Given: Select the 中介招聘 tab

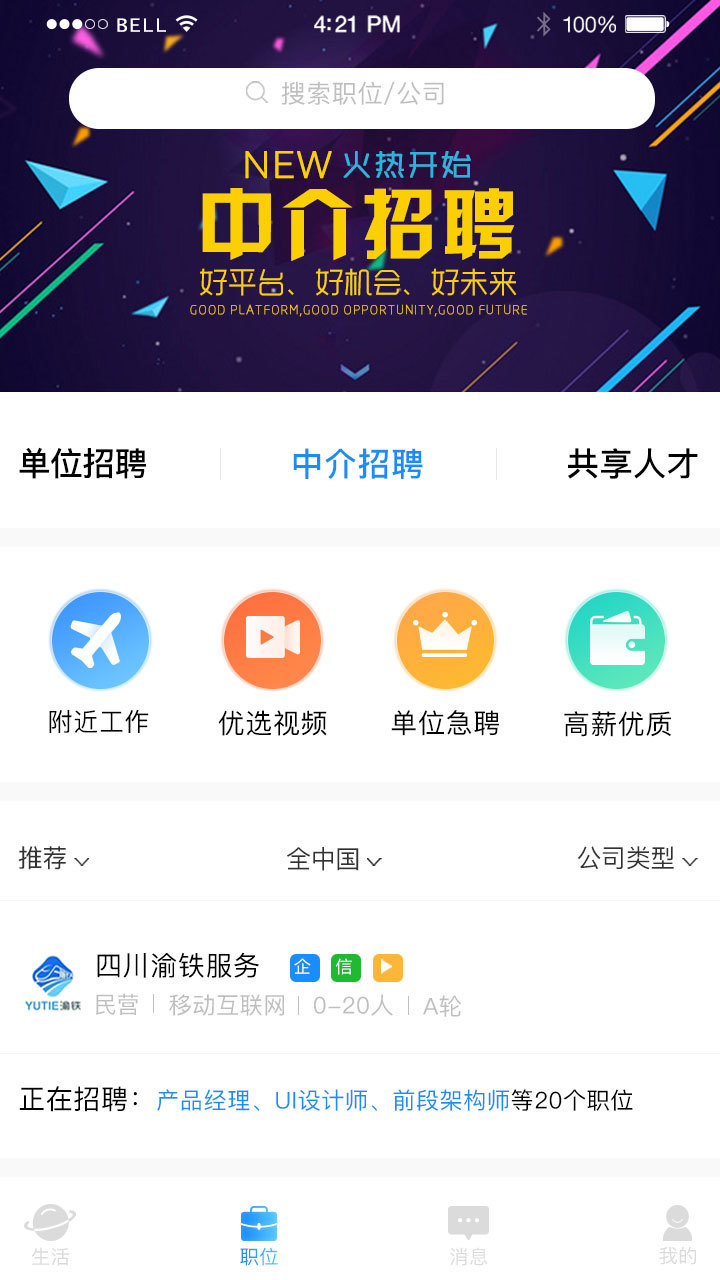Looking at the screenshot, I should (358, 464).
